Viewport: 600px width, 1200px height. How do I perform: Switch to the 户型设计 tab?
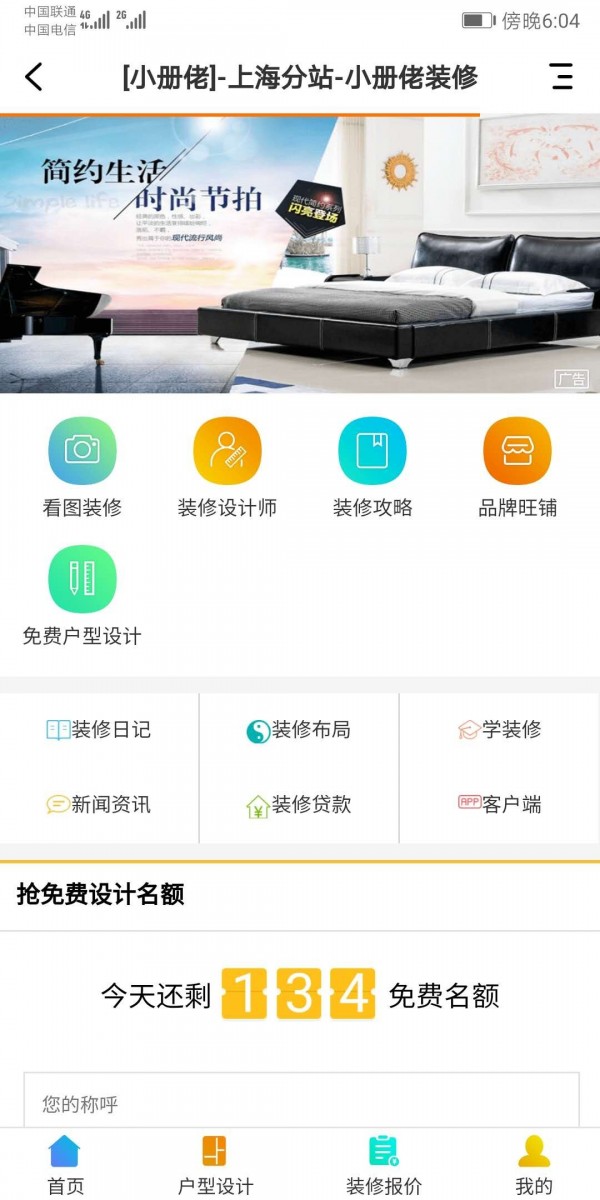(x=215, y=1165)
